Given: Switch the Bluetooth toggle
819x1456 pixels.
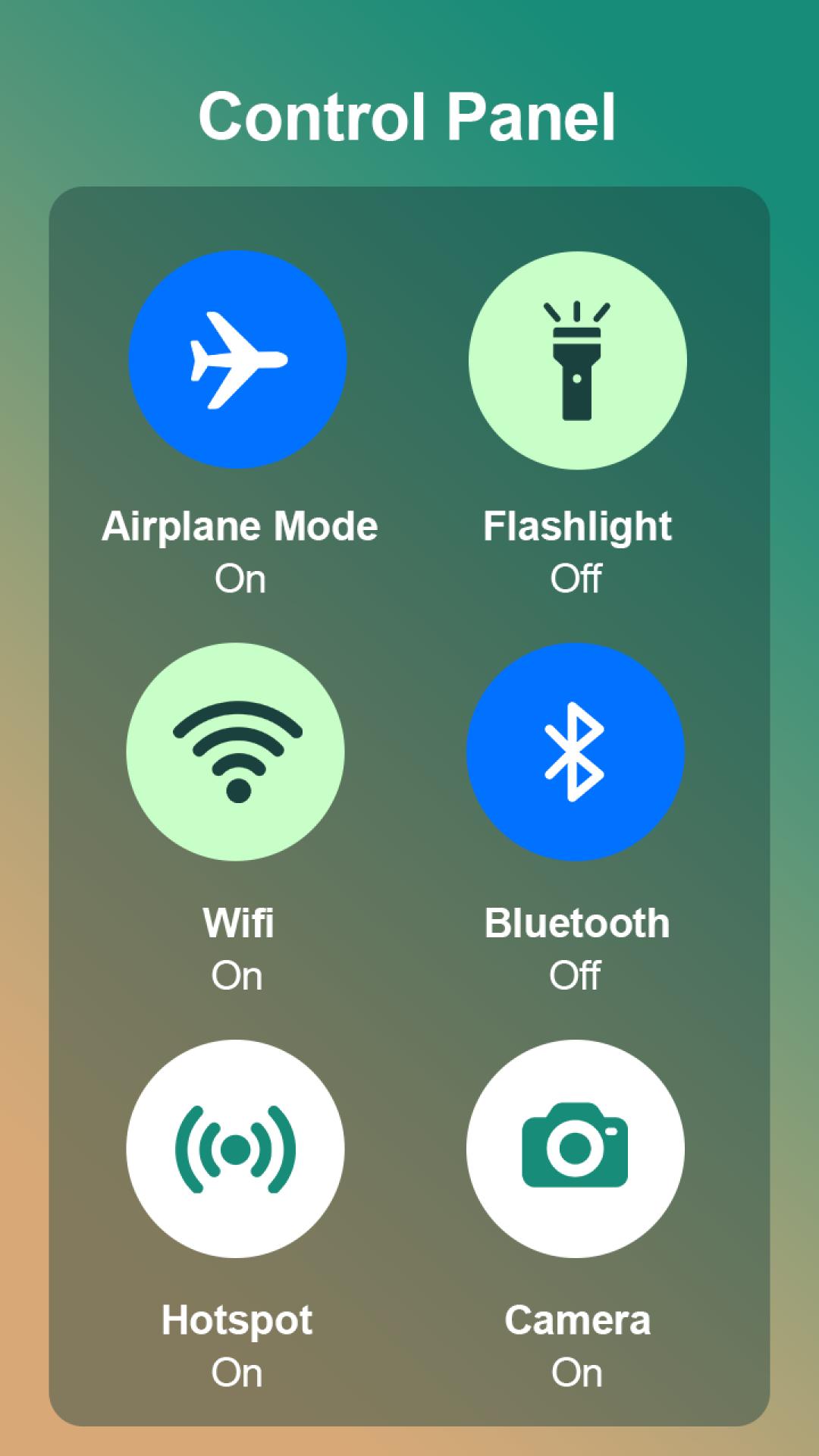Looking at the screenshot, I should coord(575,752).
